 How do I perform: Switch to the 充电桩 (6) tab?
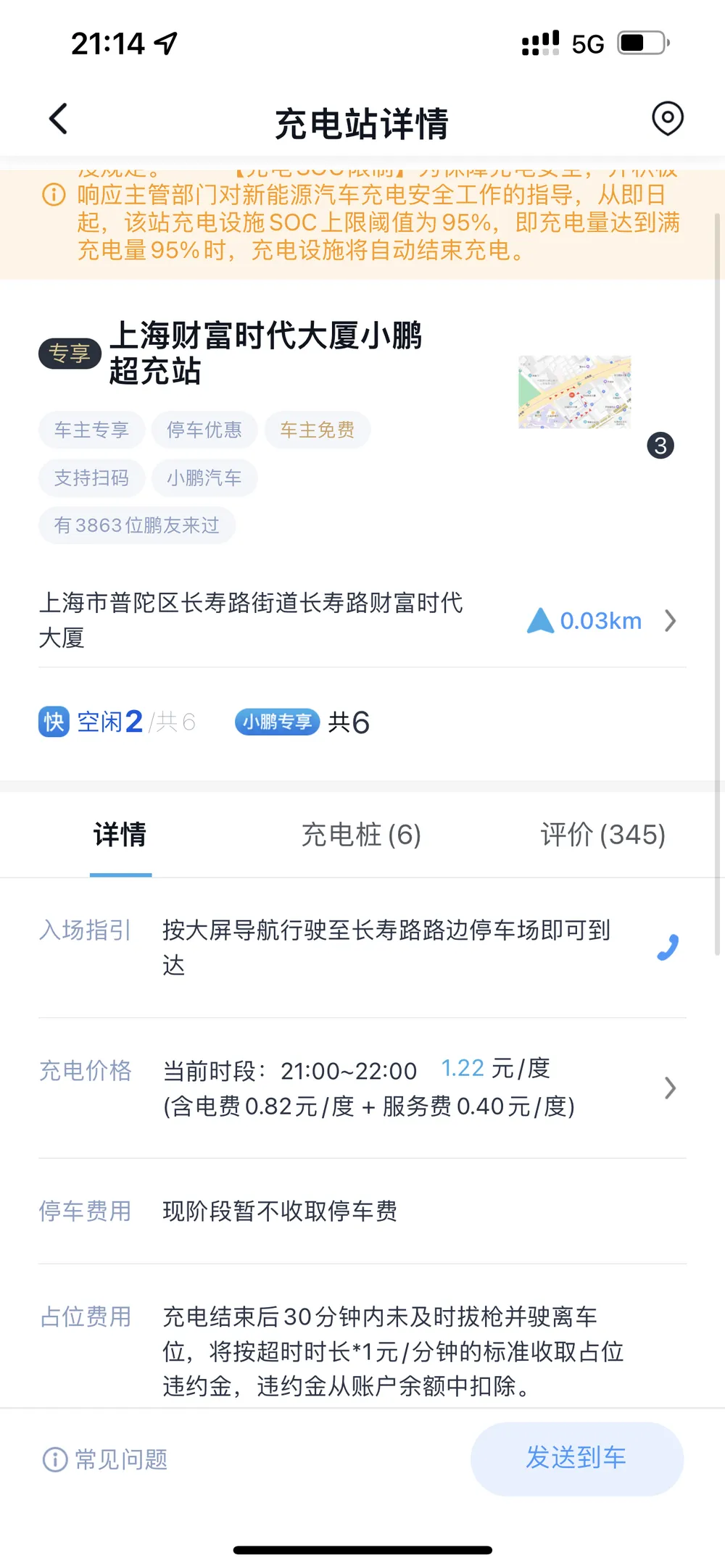click(x=361, y=835)
